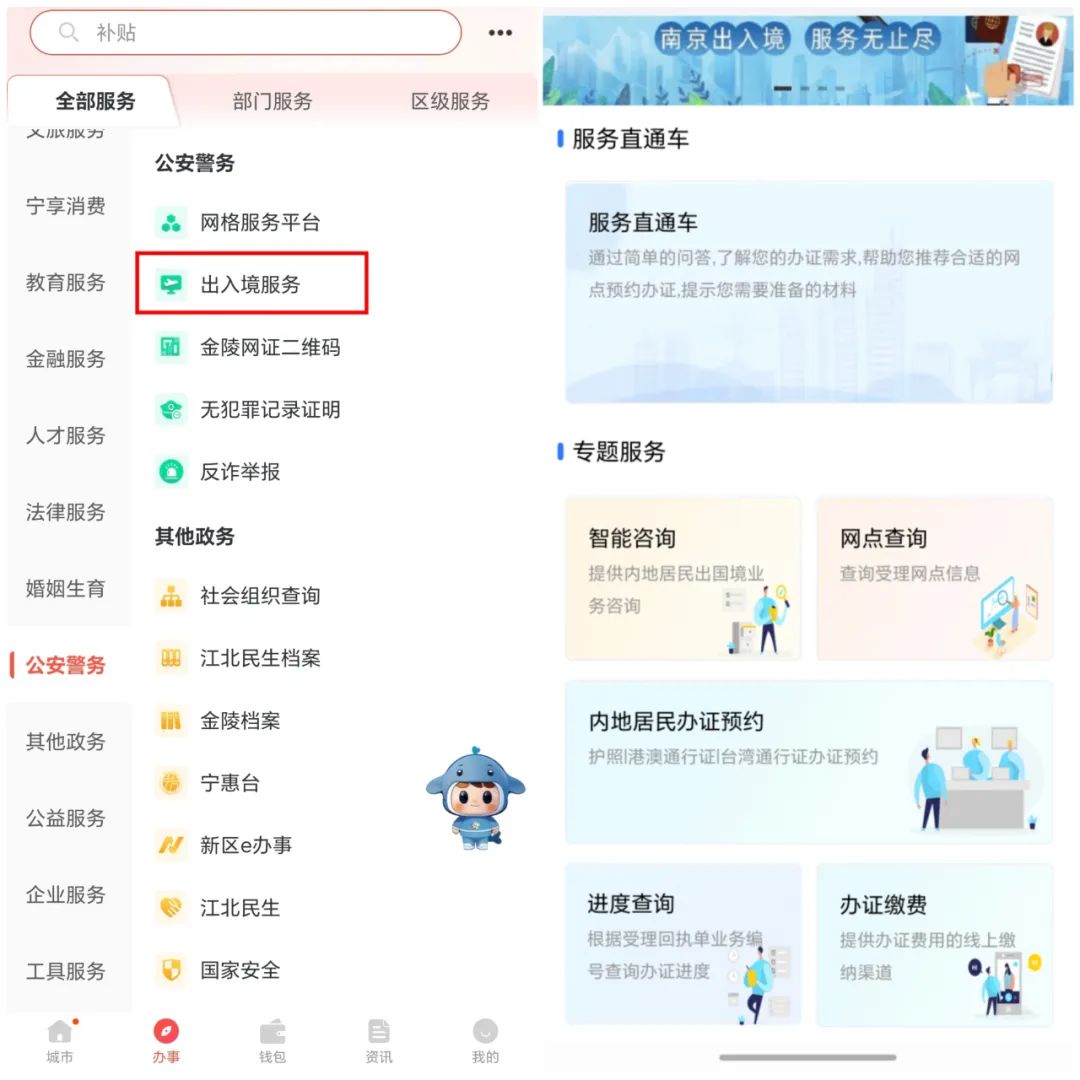Go to the 城市 bottom tab
This screenshot has height=1080, width=1080.
[x=60, y=1041]
